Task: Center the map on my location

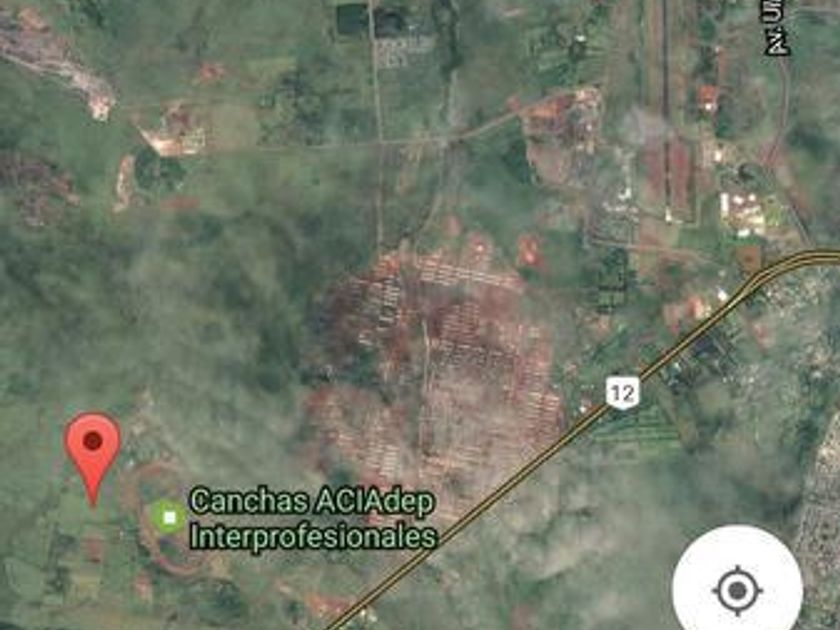Action: click(x=738, y=589)
